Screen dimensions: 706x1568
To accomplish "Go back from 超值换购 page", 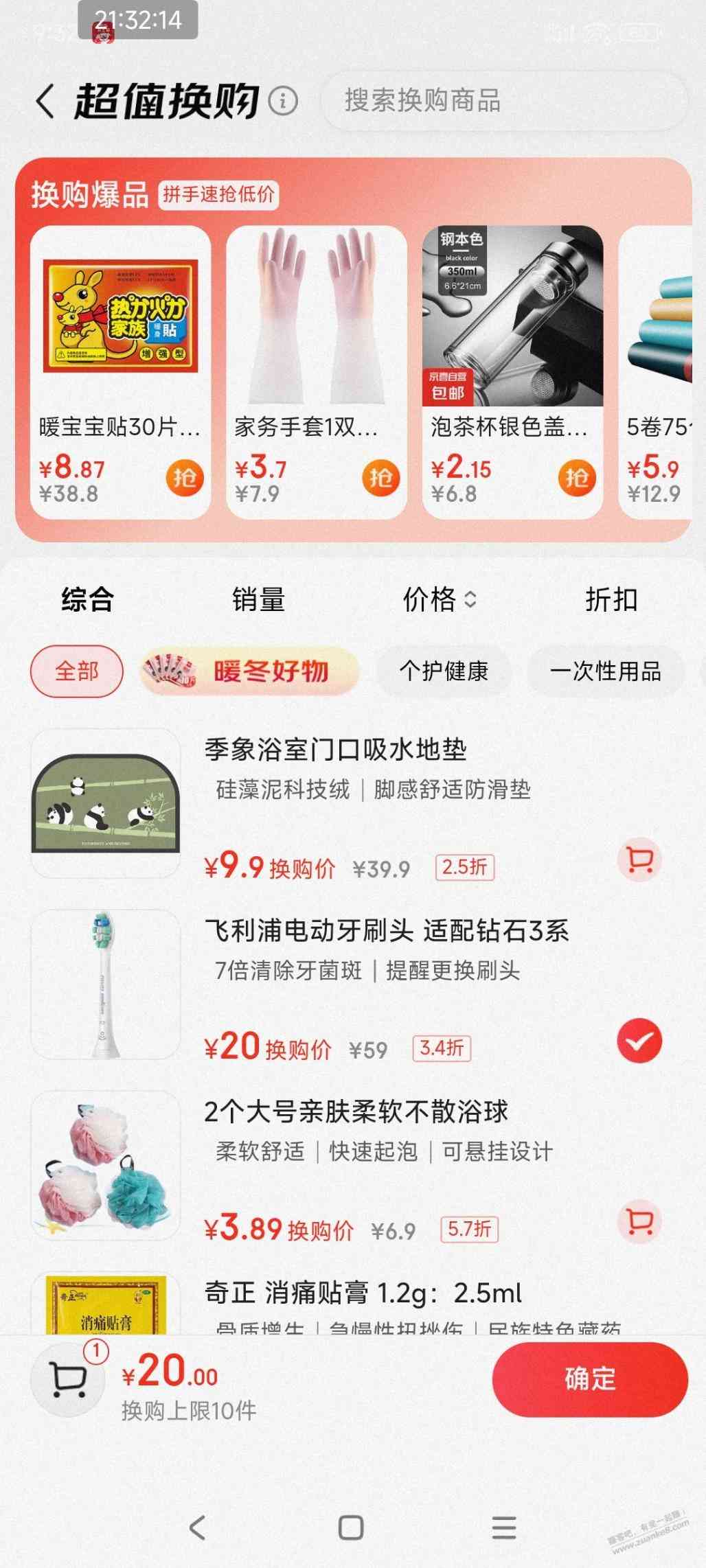I will pos(45,102).
